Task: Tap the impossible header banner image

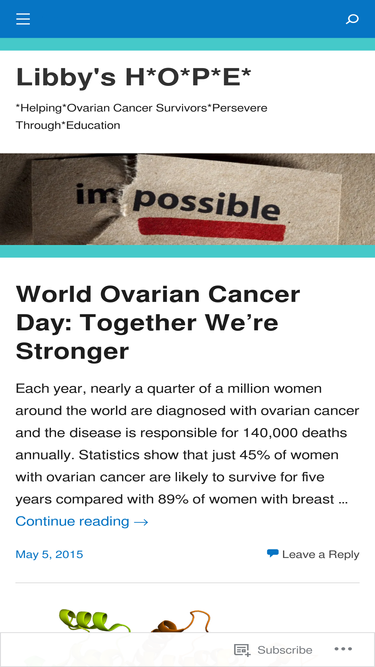Action: coord(188,199)
